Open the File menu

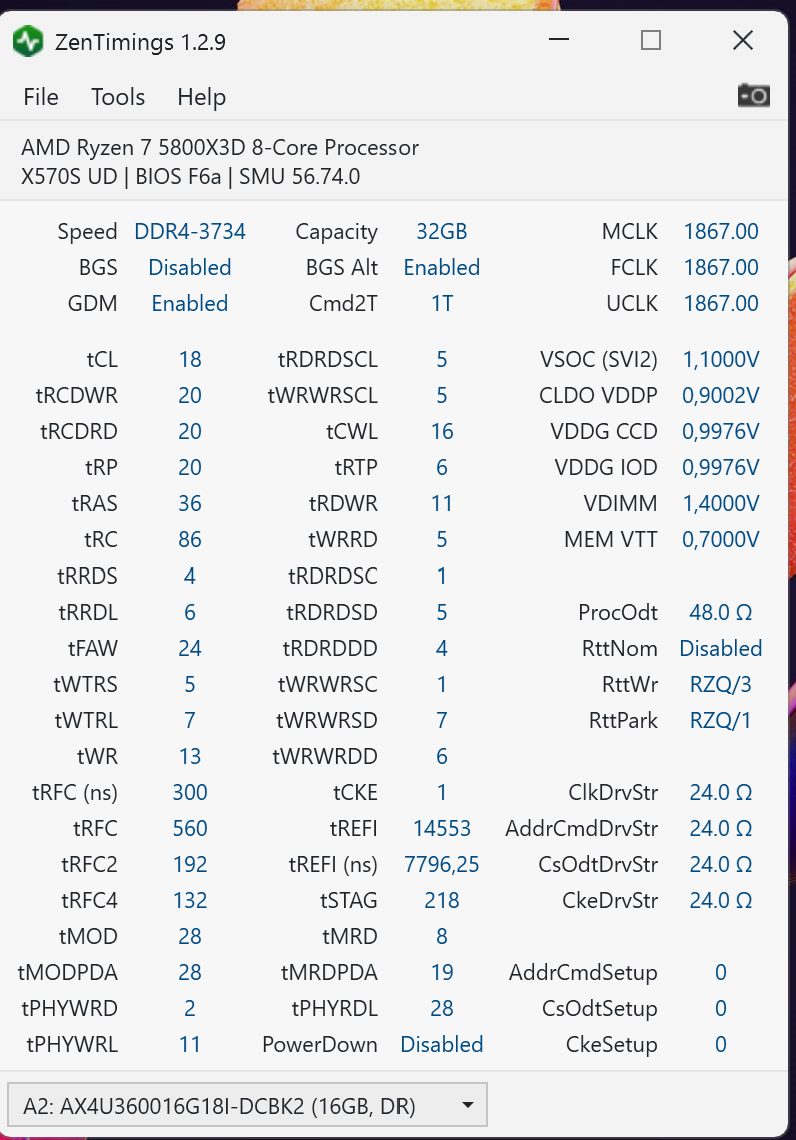tap(41, 97)
